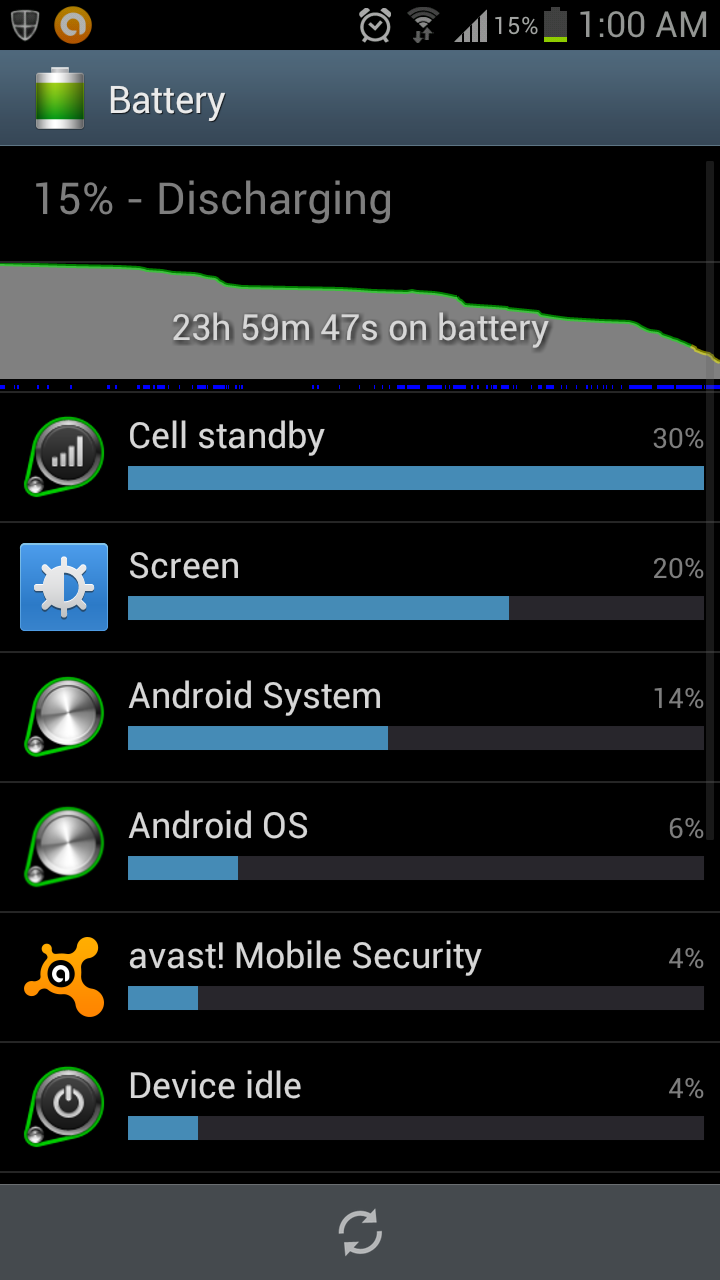The height and width of the screenshot is (1280, 720).
Task: Open Device idle usage details
Action: coord(360,1108)
